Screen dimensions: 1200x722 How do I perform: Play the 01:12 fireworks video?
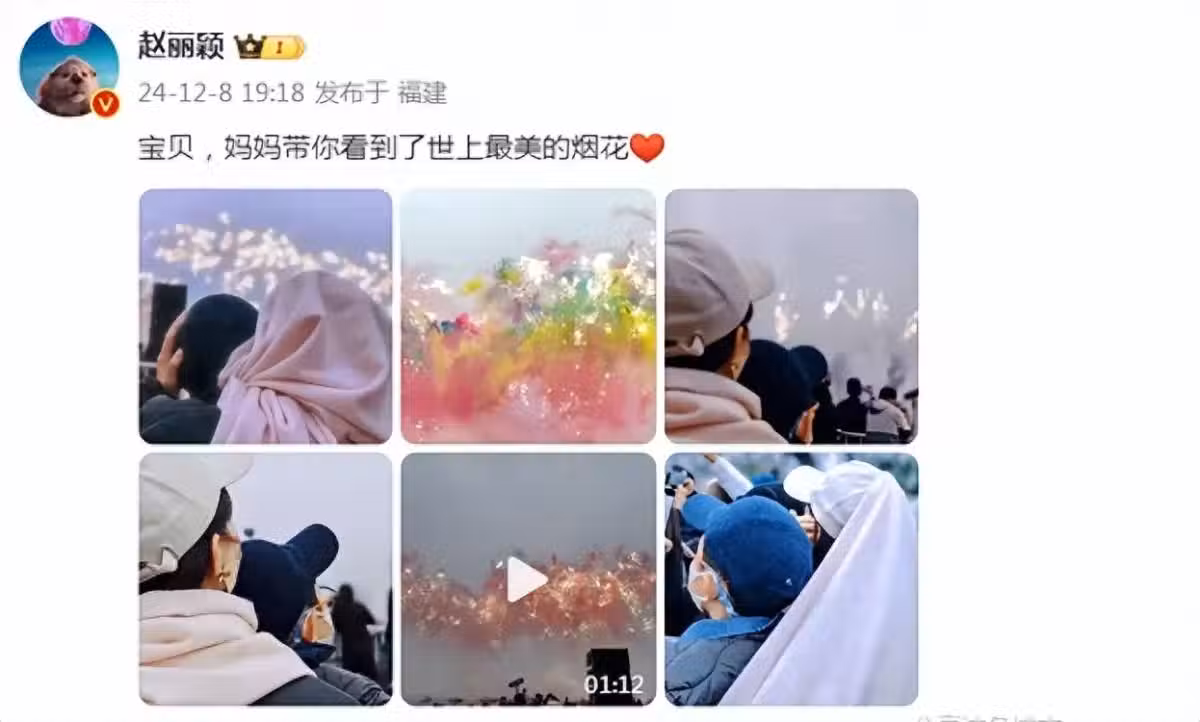(x=527, y=579)
